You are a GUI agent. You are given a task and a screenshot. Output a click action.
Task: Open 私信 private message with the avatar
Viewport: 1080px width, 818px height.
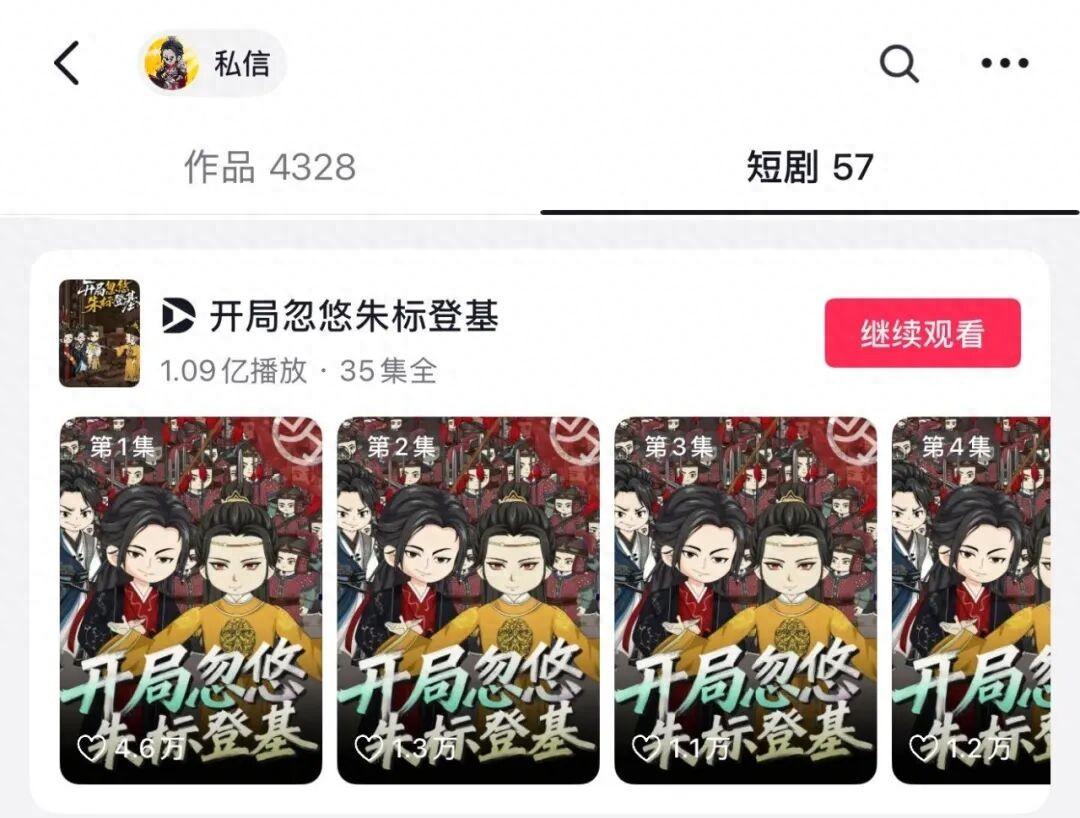click(x=212, y=64)
